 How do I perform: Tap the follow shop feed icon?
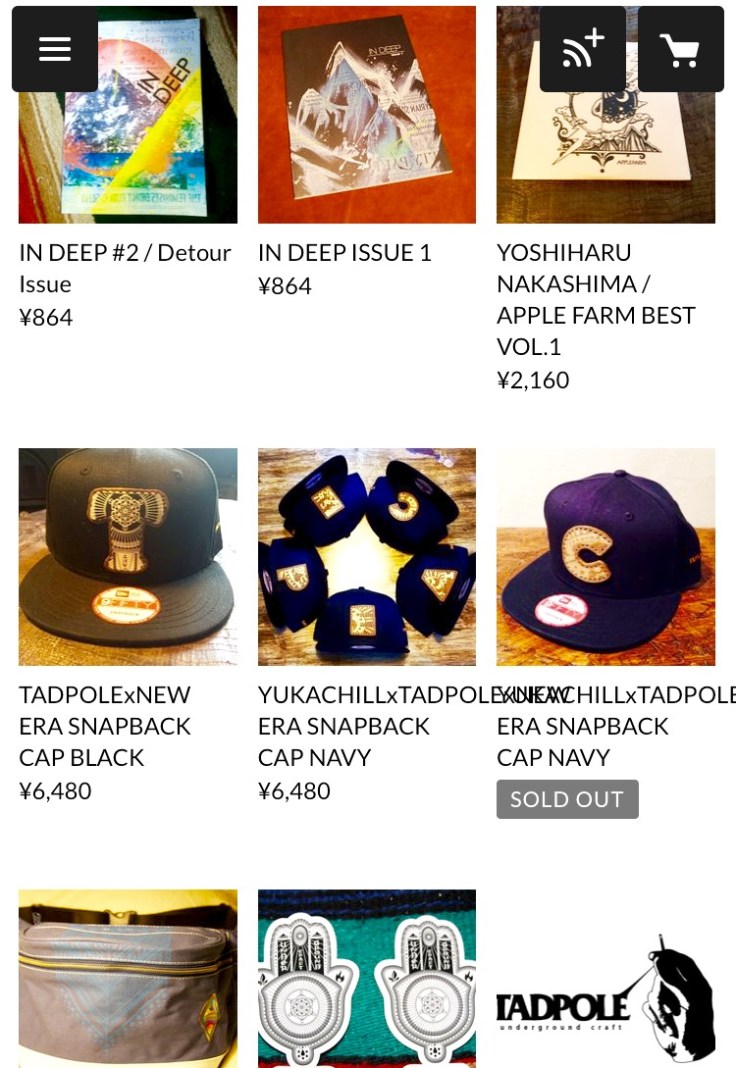(x=583, y=49)
